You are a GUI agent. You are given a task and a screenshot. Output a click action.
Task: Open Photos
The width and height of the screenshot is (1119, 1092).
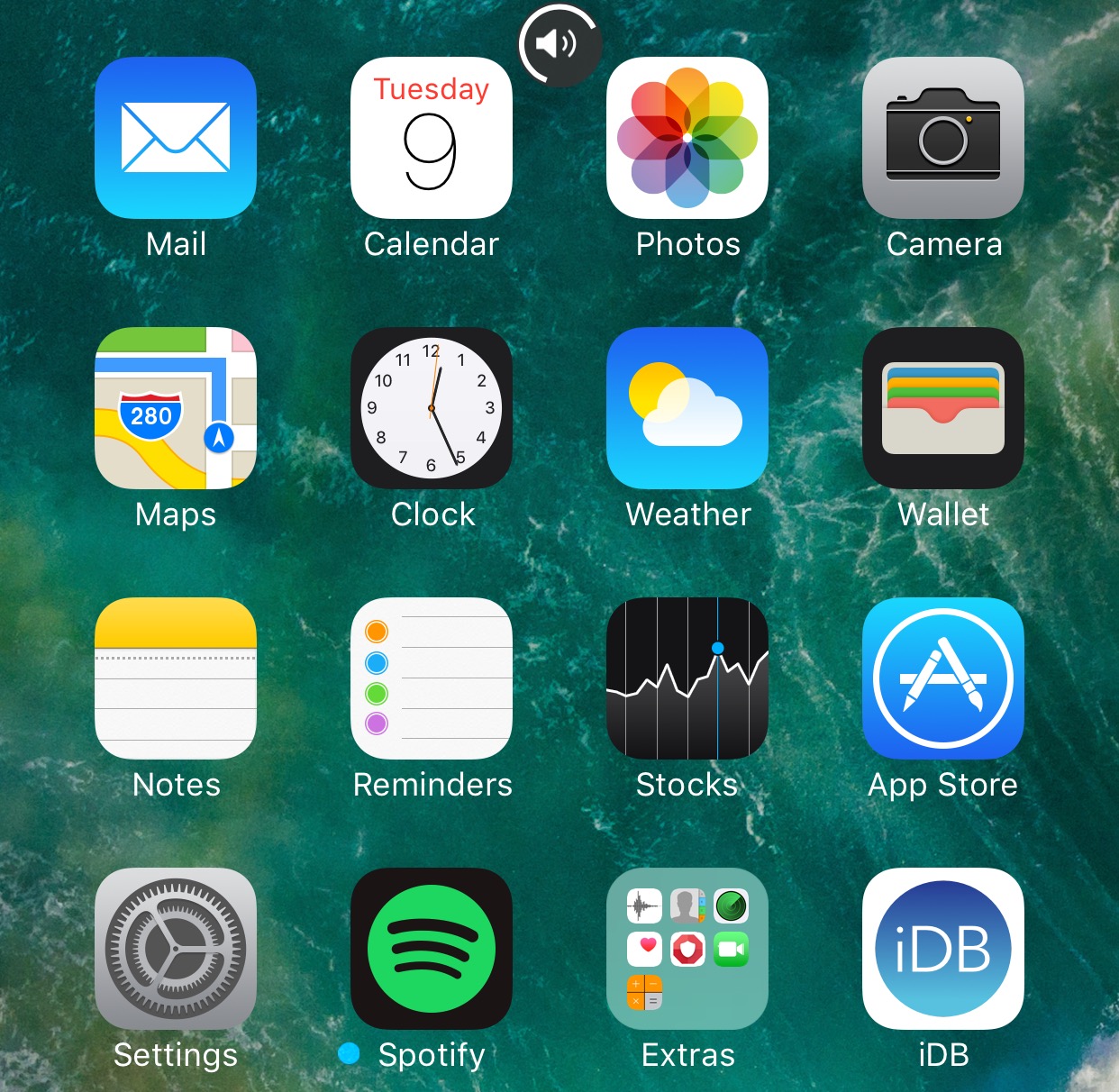click(687, 138)
